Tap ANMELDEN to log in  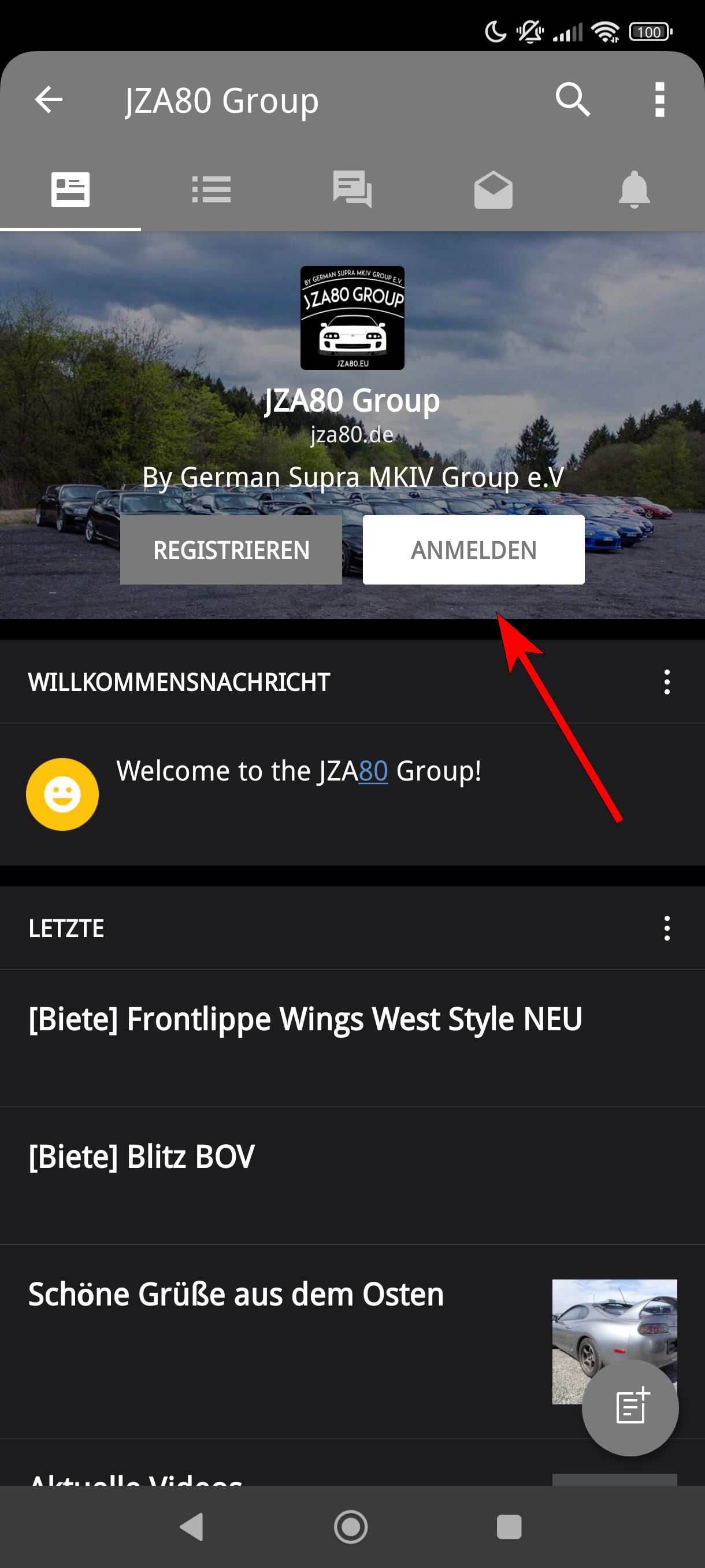click(x=473, y=550)
